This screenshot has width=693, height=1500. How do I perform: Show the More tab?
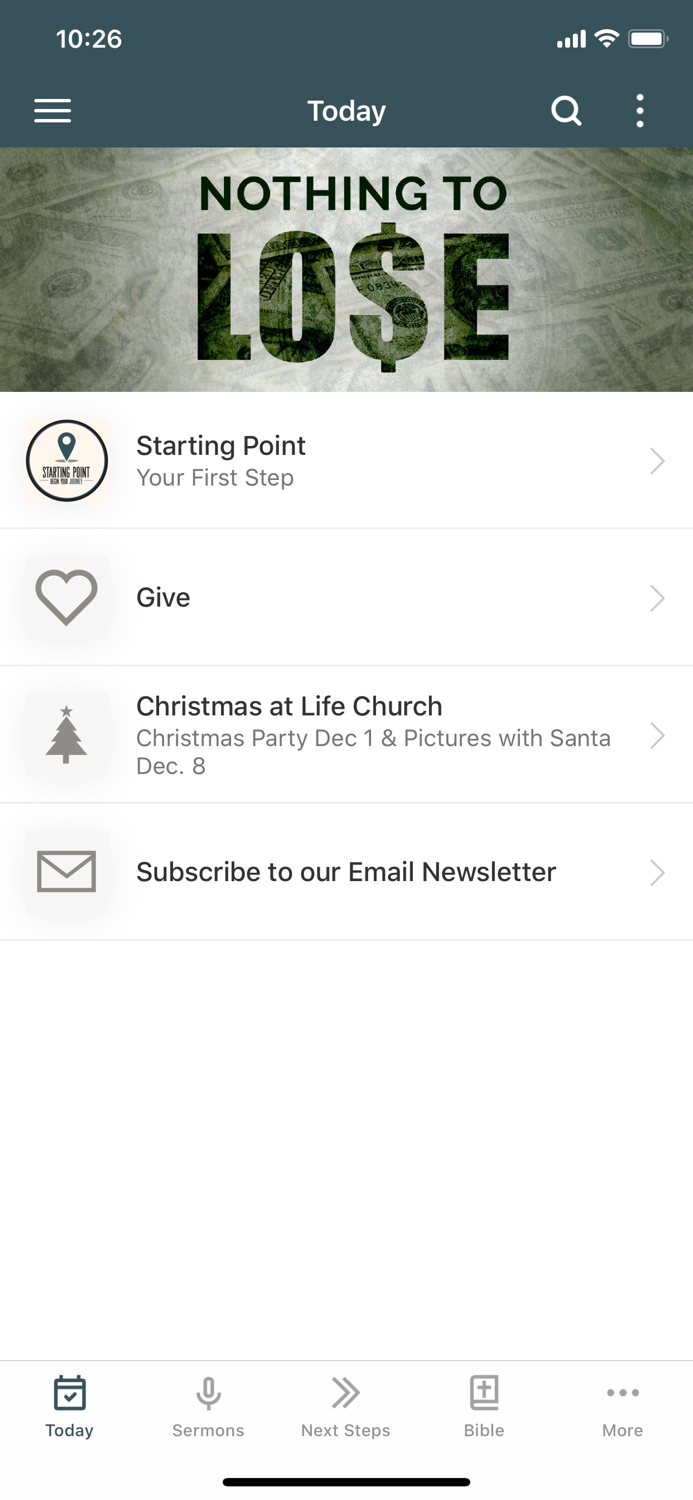pos(622,1406)
